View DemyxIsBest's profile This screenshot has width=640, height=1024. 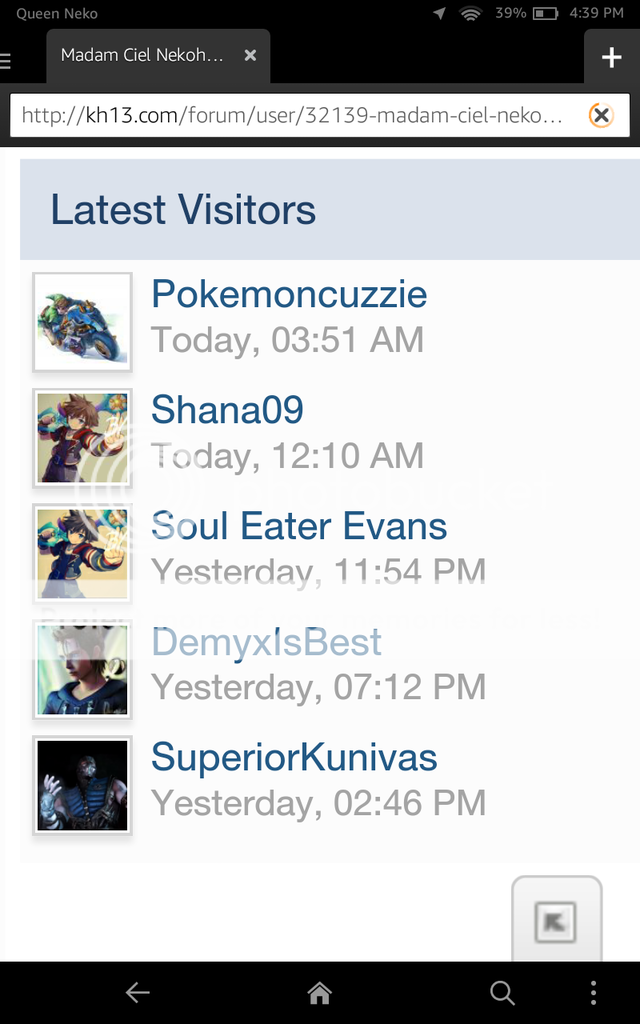pos(266,642)
